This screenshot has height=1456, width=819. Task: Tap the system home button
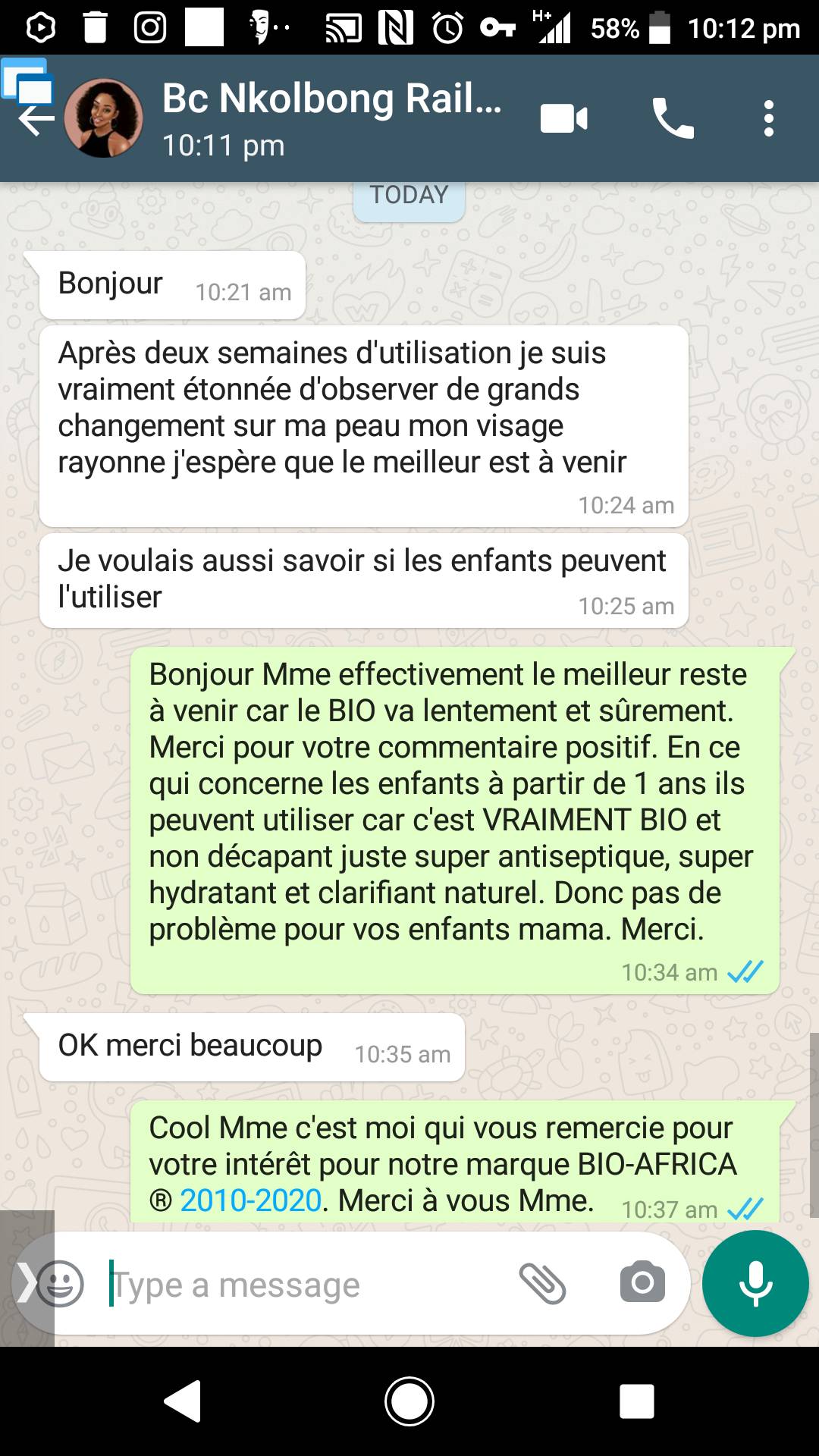(409, 1401)
